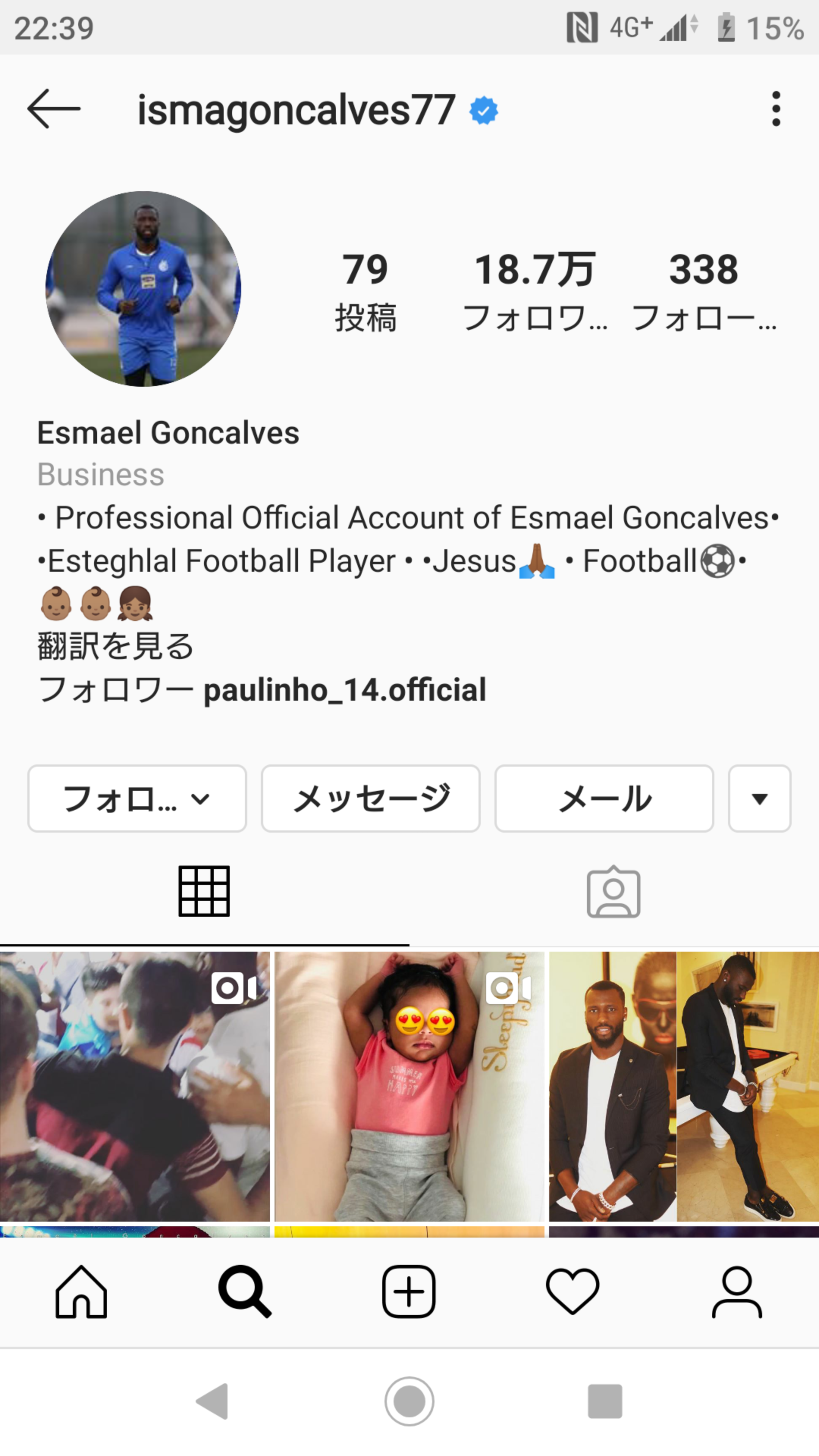
Task: Tap the メール email button
Action: (604, 798)
